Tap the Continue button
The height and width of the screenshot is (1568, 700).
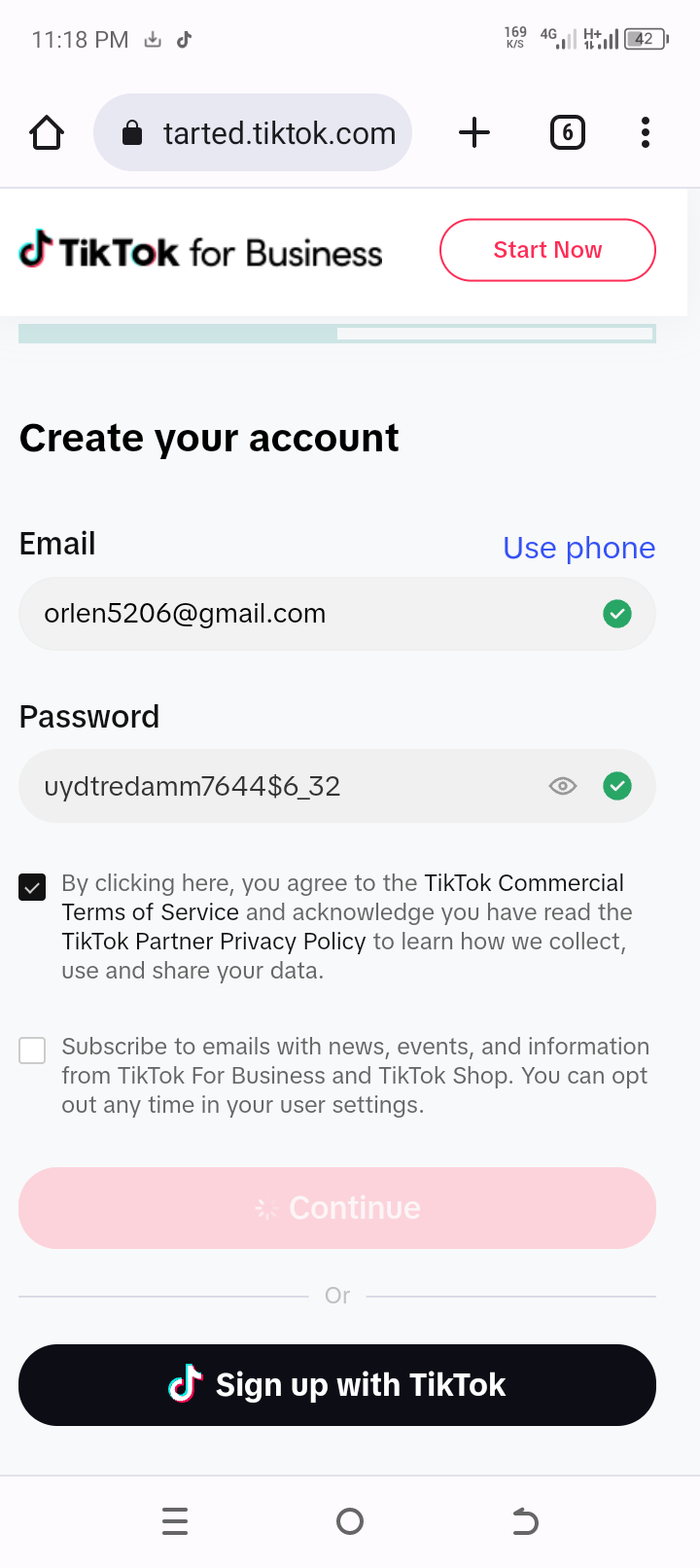337,1208
